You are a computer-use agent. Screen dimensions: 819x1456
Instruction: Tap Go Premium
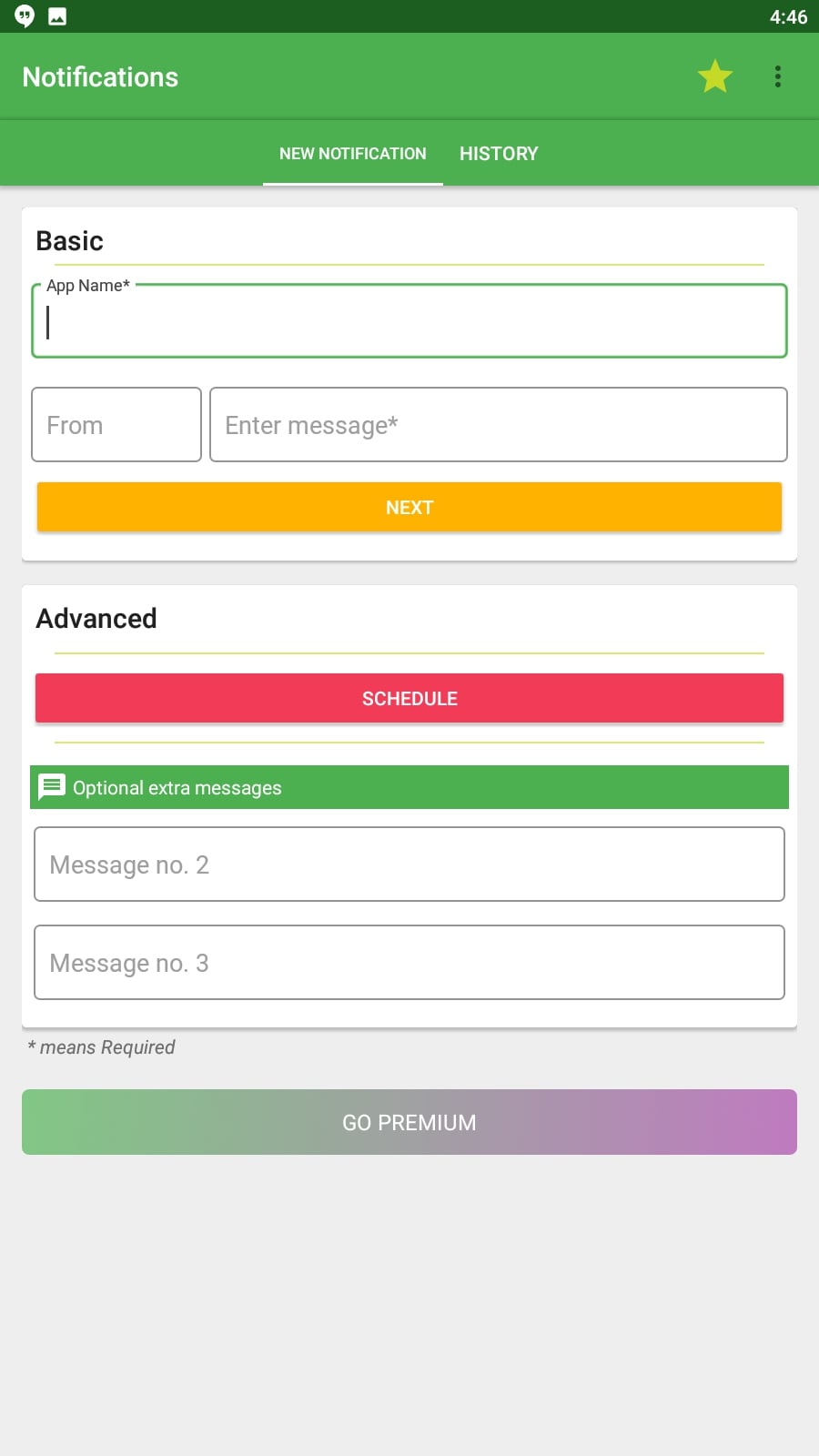click(409, 1122)
